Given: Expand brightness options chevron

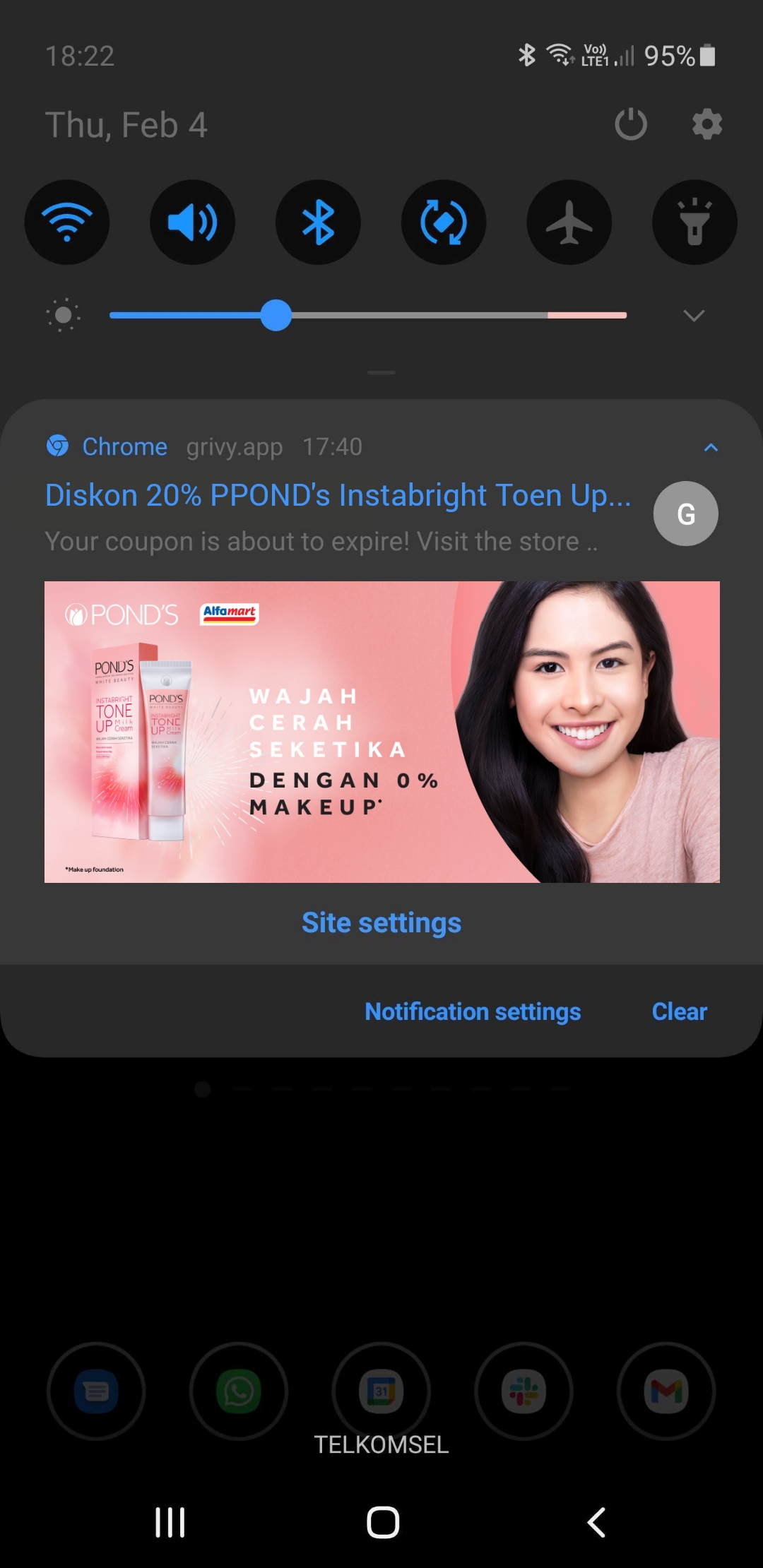Looking at the screenshot, I should [x=694, y=315].
